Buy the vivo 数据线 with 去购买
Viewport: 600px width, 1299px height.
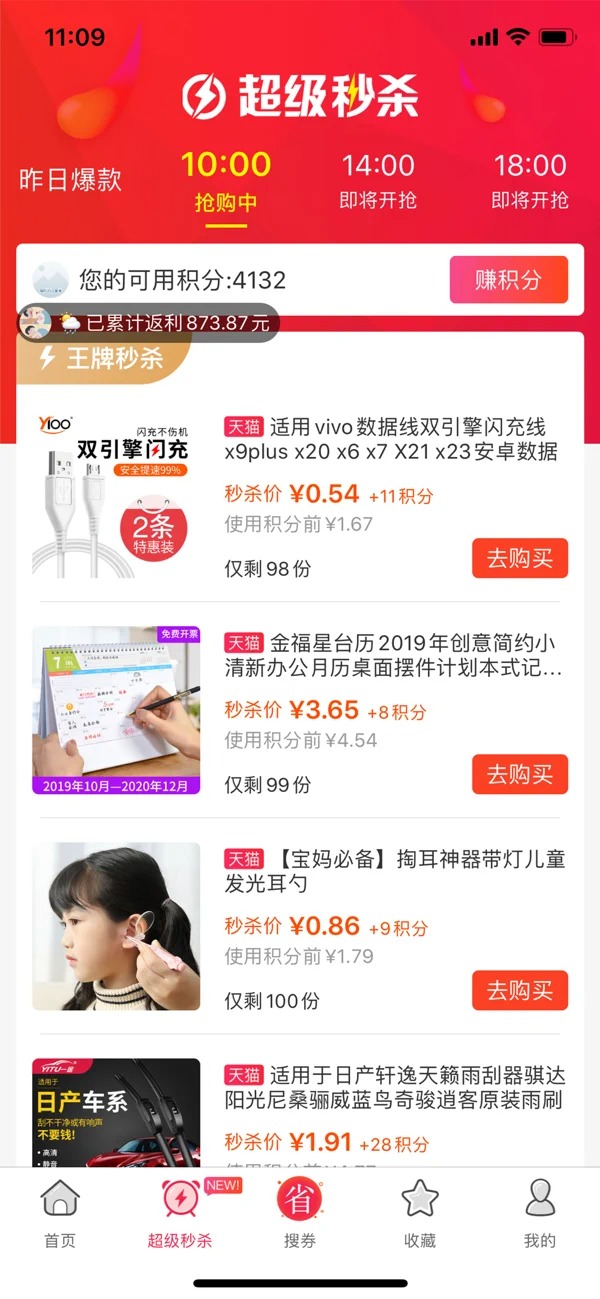(519, 559)
